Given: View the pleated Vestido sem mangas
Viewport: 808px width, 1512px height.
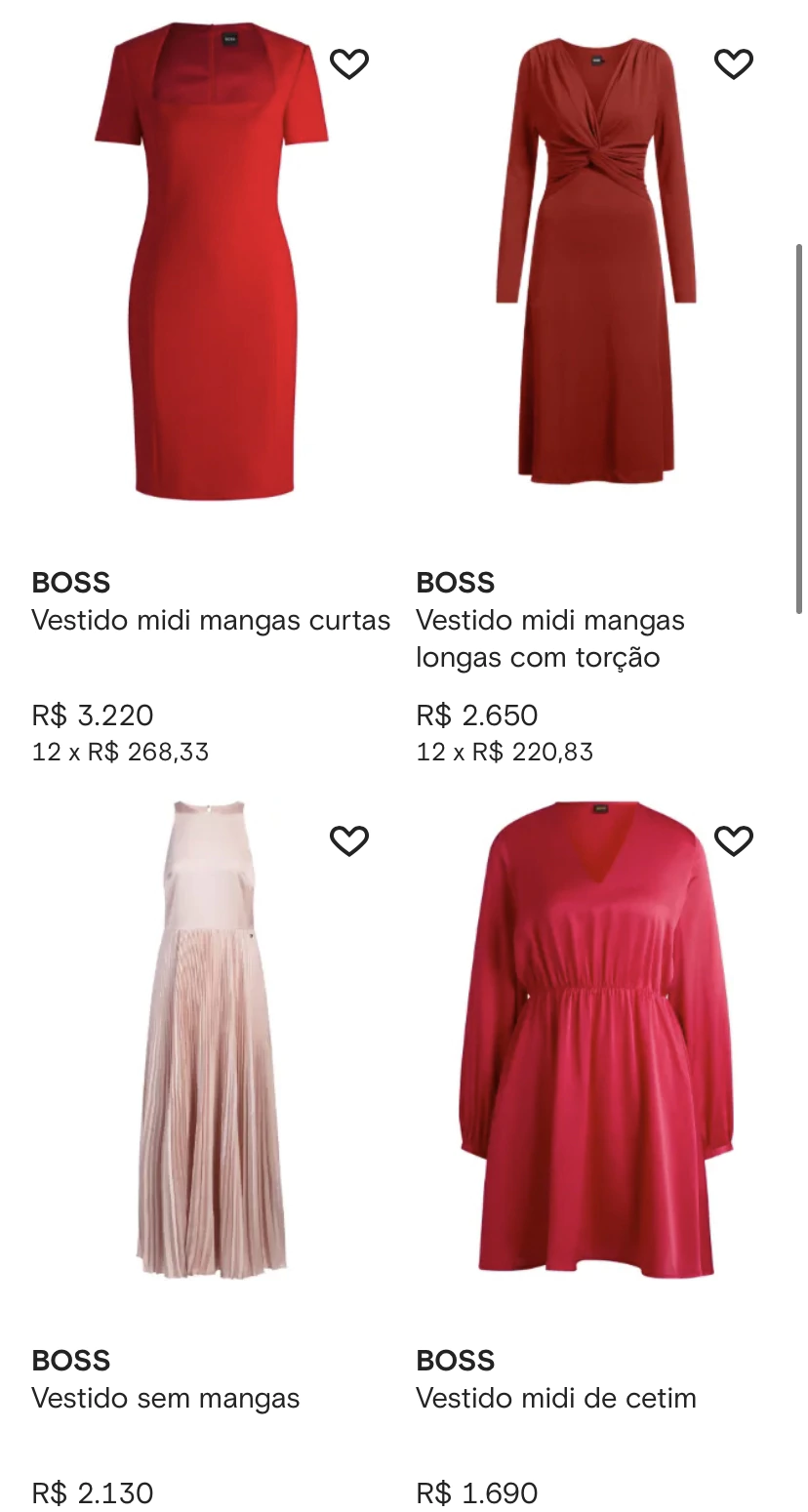Looking at the screenshot, I should (212, 1040).
